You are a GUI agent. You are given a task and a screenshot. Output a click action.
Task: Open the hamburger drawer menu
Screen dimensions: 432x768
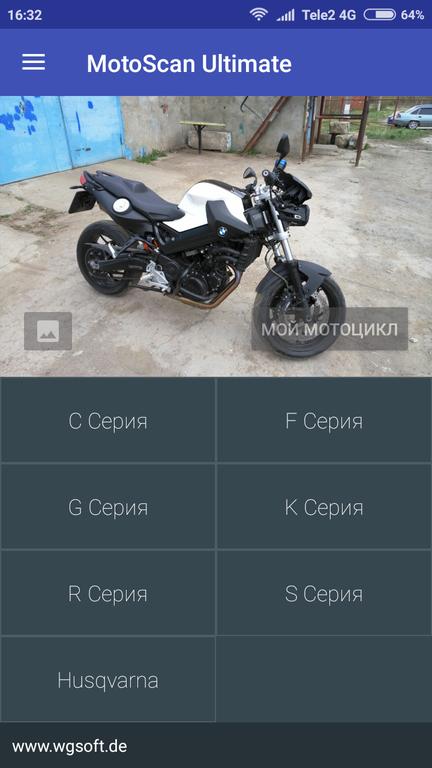pyautogui.click(x=33, y=62)
